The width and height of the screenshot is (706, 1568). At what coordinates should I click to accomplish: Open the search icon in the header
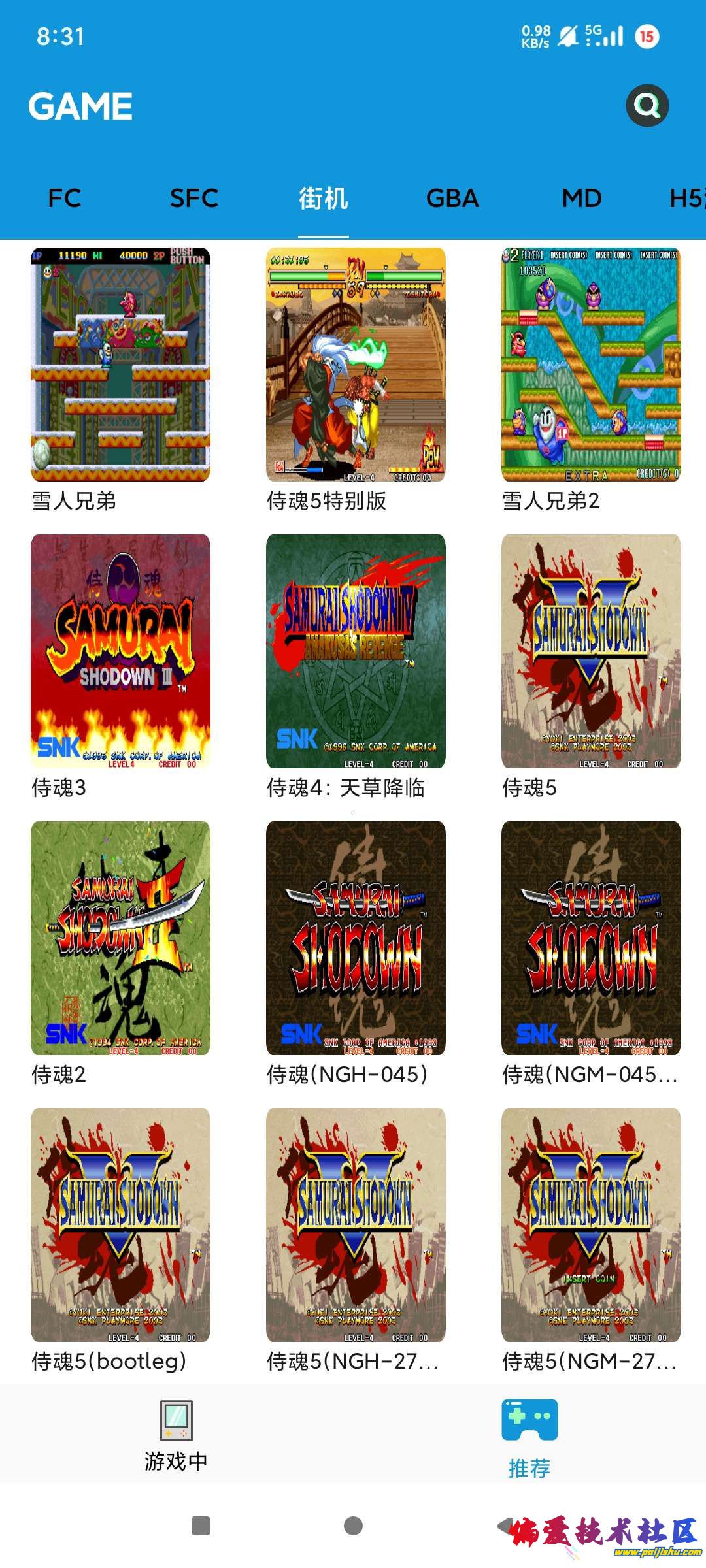(647, 105)
